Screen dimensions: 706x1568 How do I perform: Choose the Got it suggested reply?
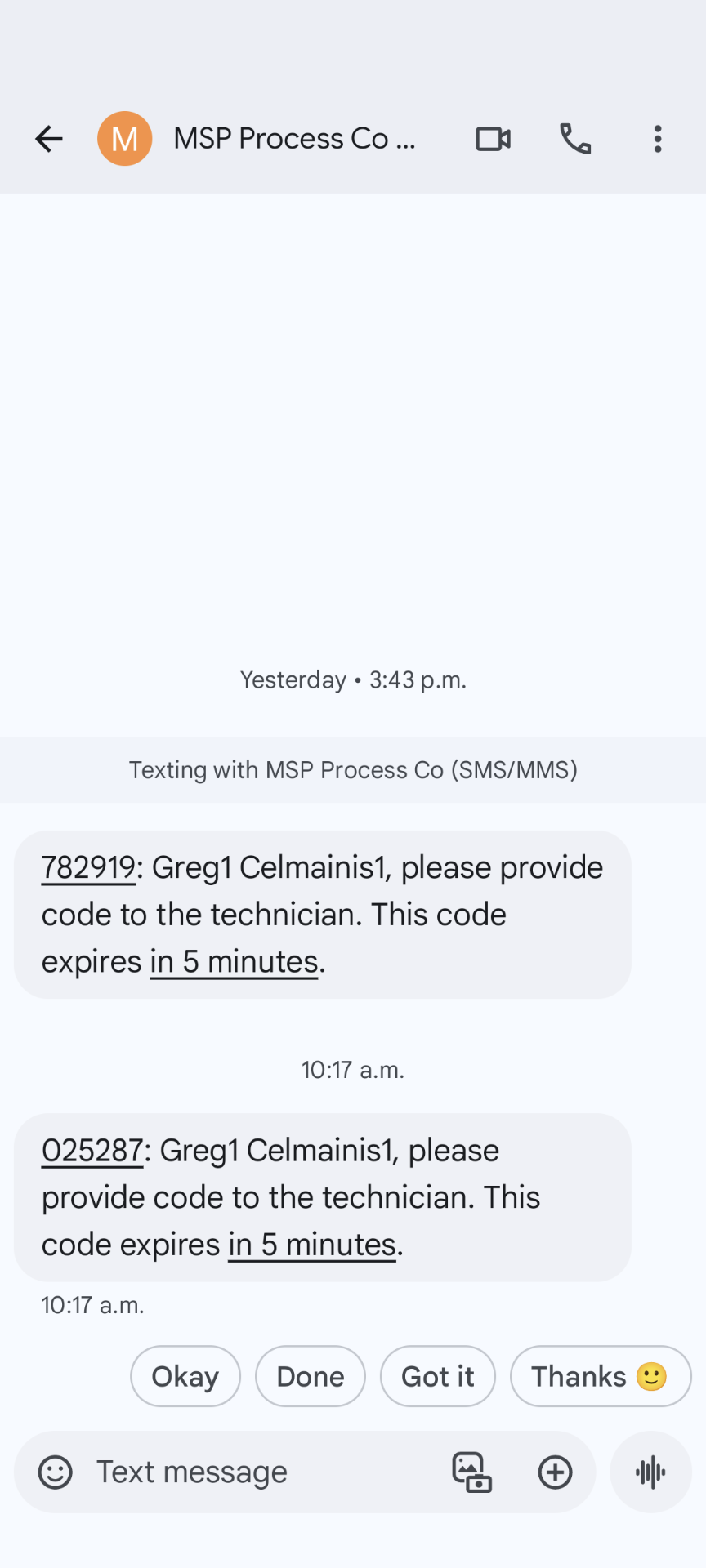click(438, 1376)
